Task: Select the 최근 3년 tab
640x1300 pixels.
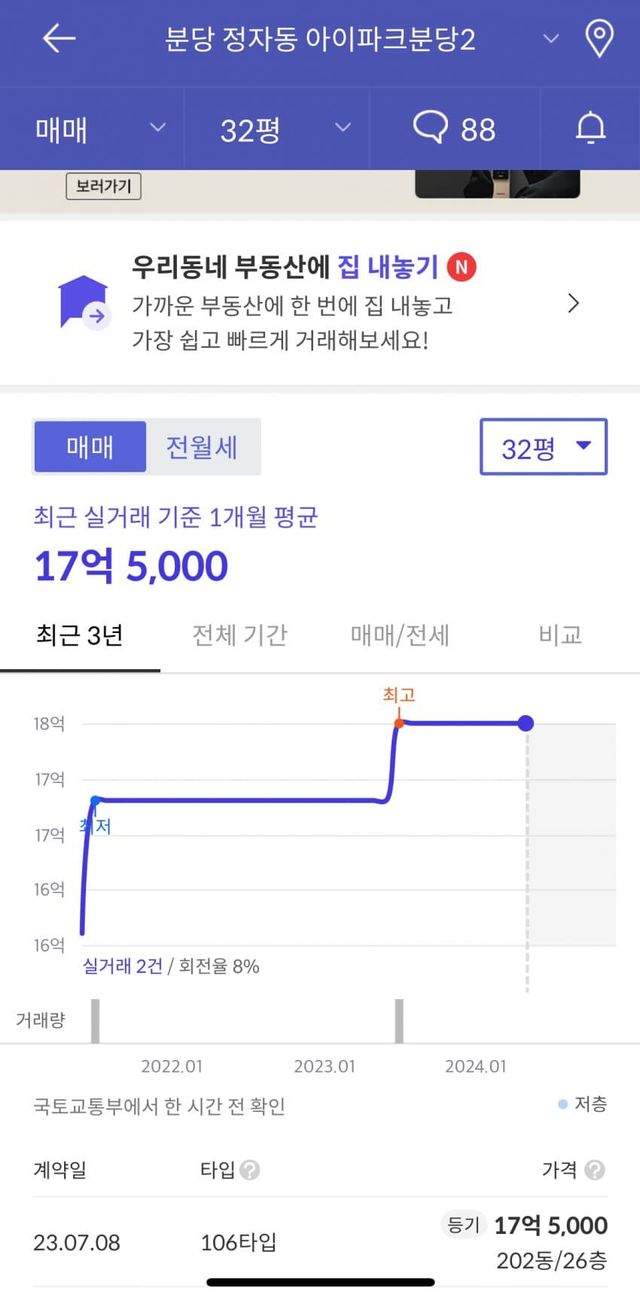Action: click(79, 635)
